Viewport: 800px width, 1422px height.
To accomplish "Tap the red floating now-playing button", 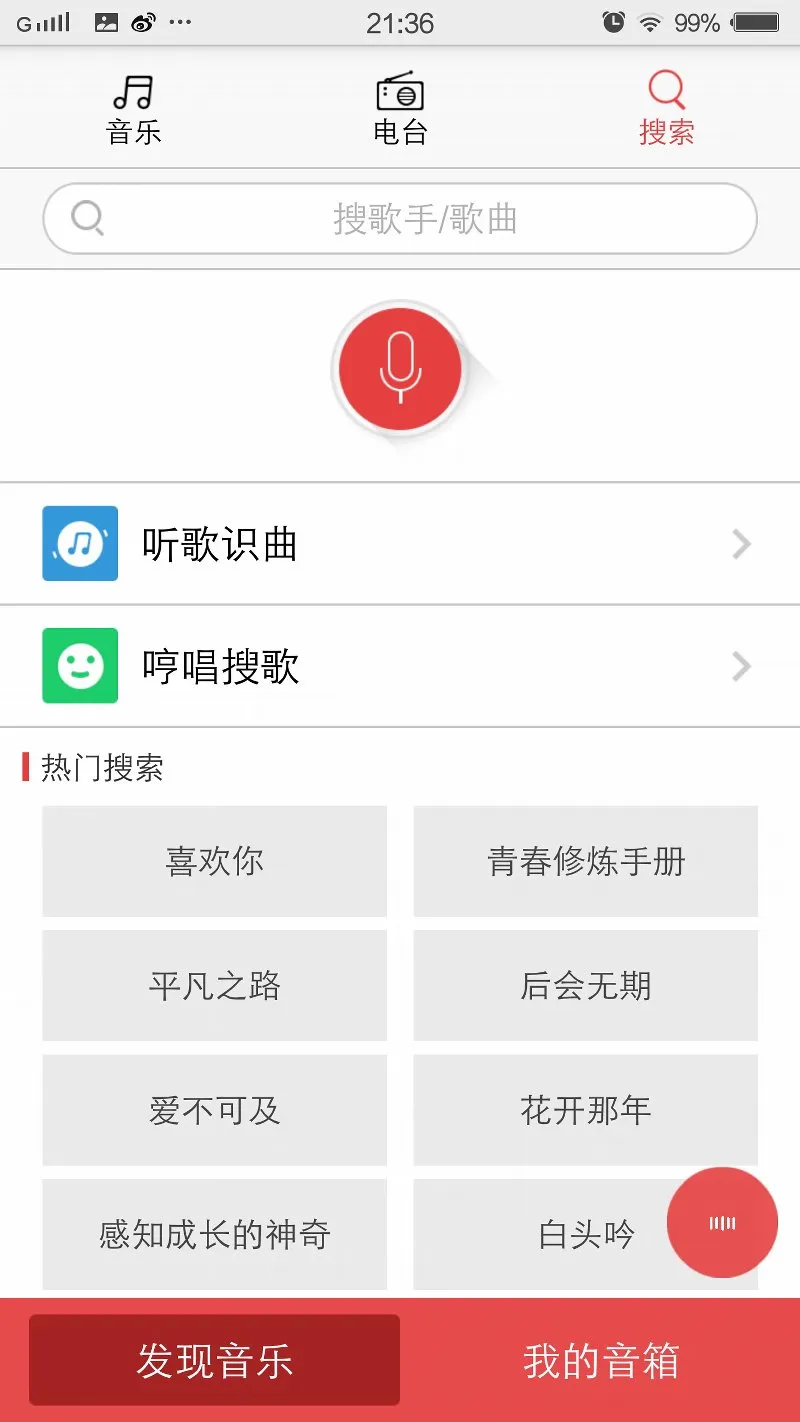I will coord(722,1222).
